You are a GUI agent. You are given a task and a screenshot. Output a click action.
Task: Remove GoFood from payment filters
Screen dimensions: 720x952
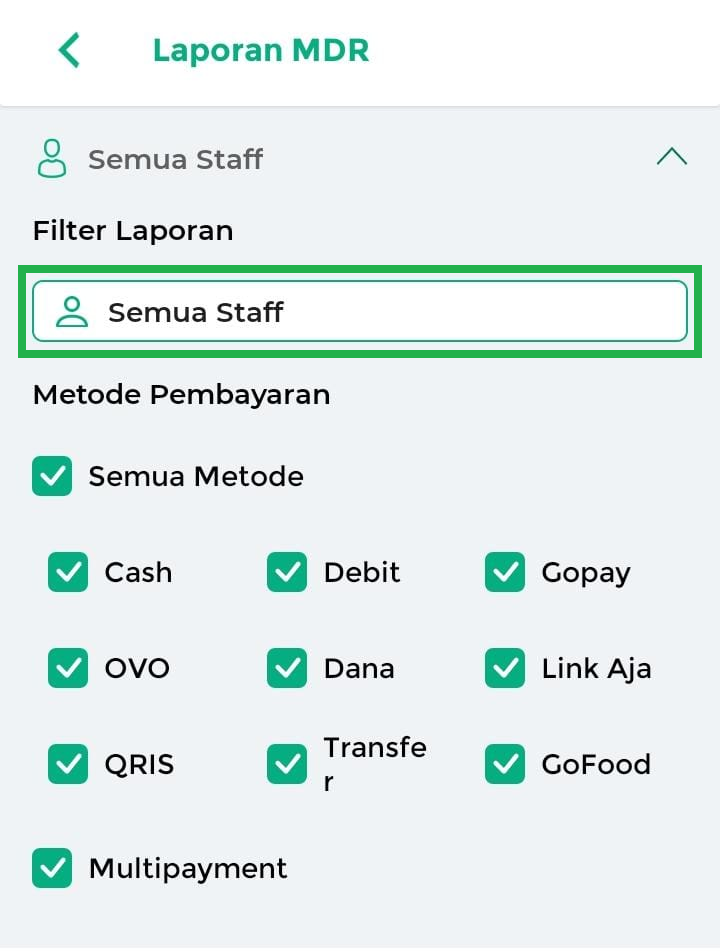pos(505,764)
